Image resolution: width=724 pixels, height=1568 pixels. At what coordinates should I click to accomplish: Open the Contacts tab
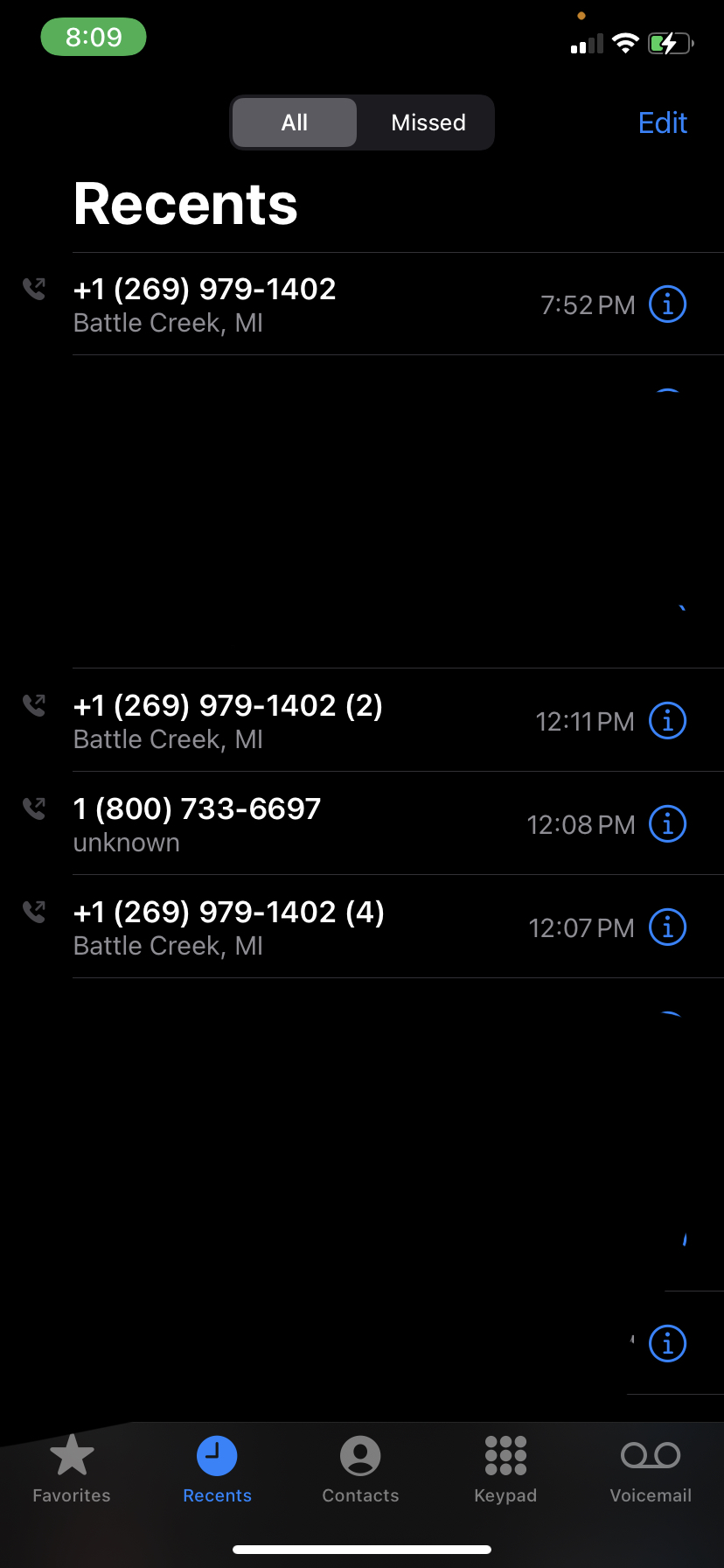(x=360, y=1470)
